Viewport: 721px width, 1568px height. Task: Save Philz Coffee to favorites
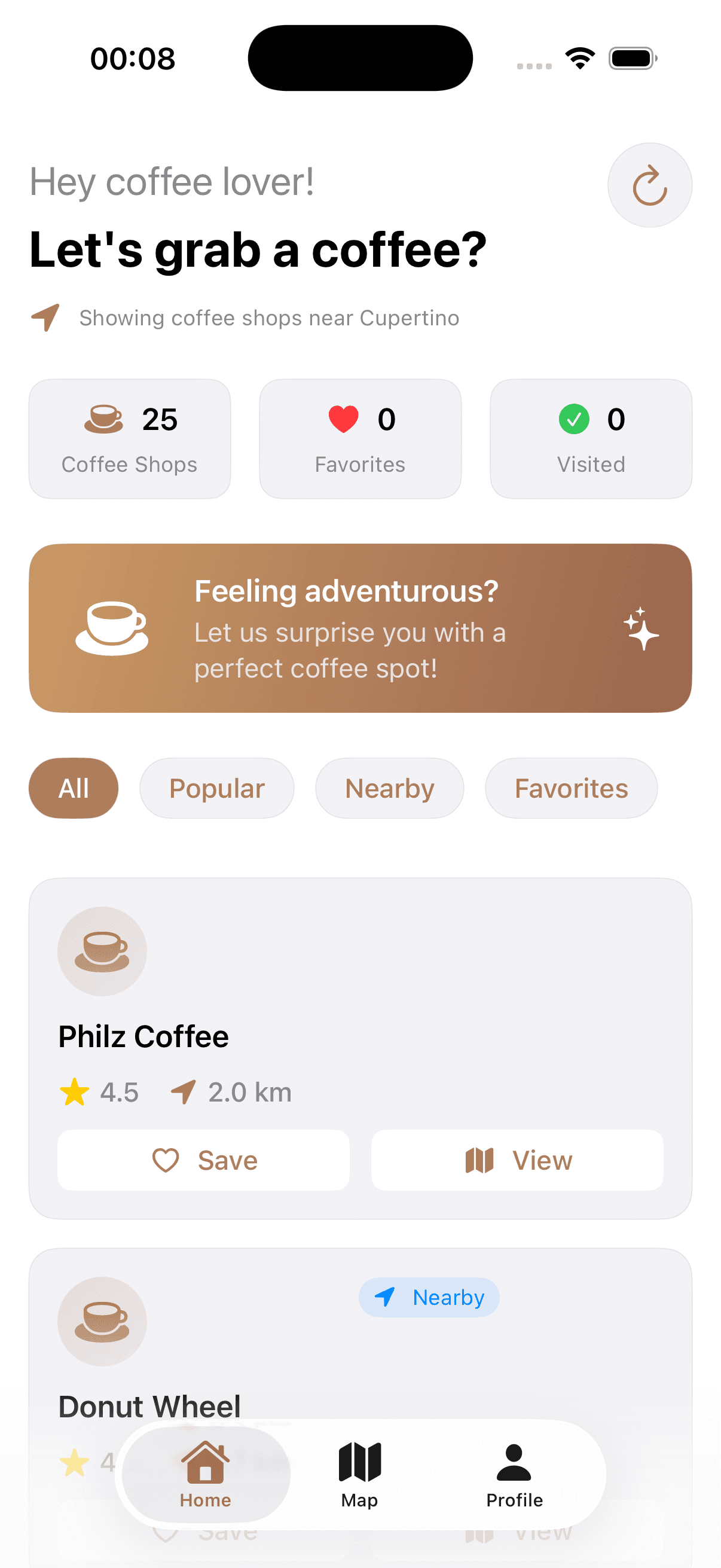click(203, 1160)
